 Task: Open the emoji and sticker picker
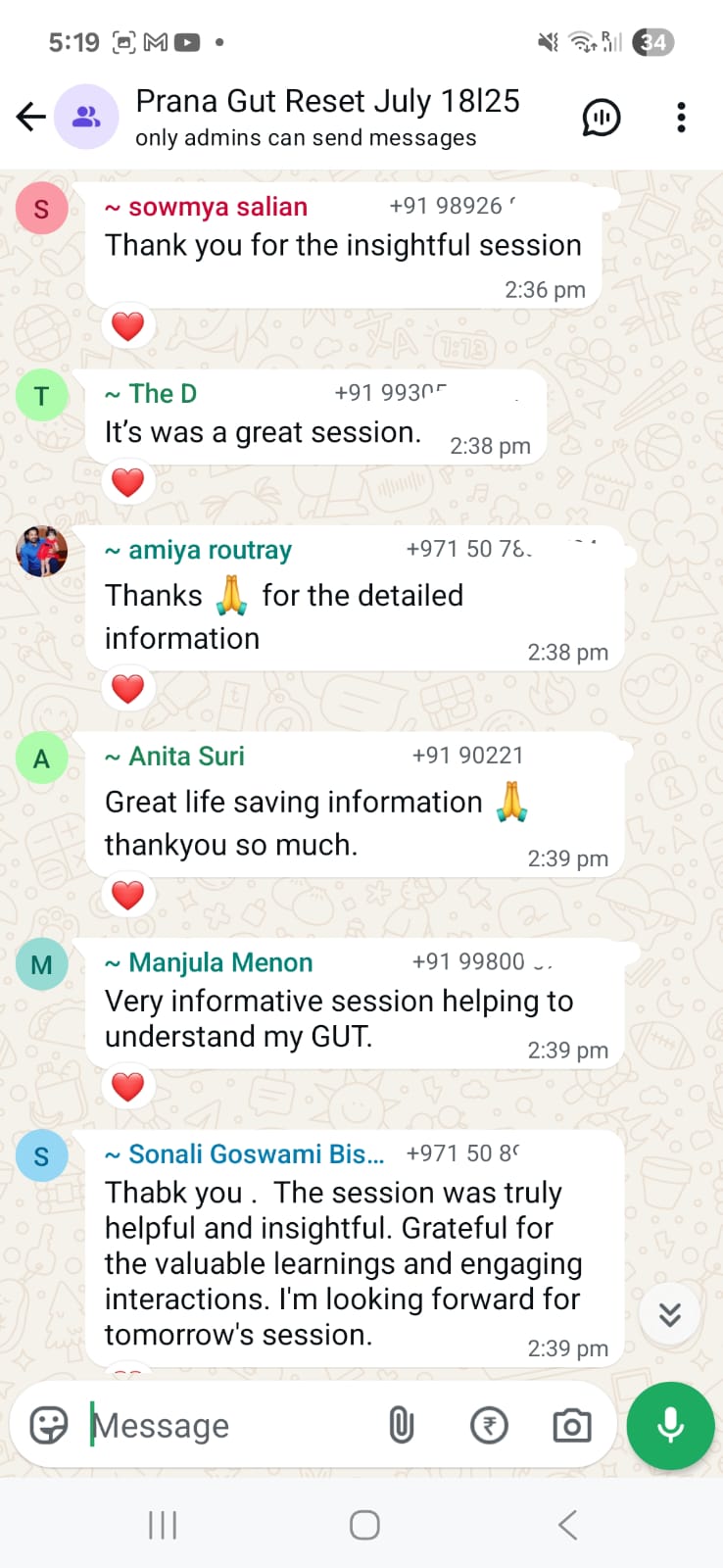(48, 1426)
